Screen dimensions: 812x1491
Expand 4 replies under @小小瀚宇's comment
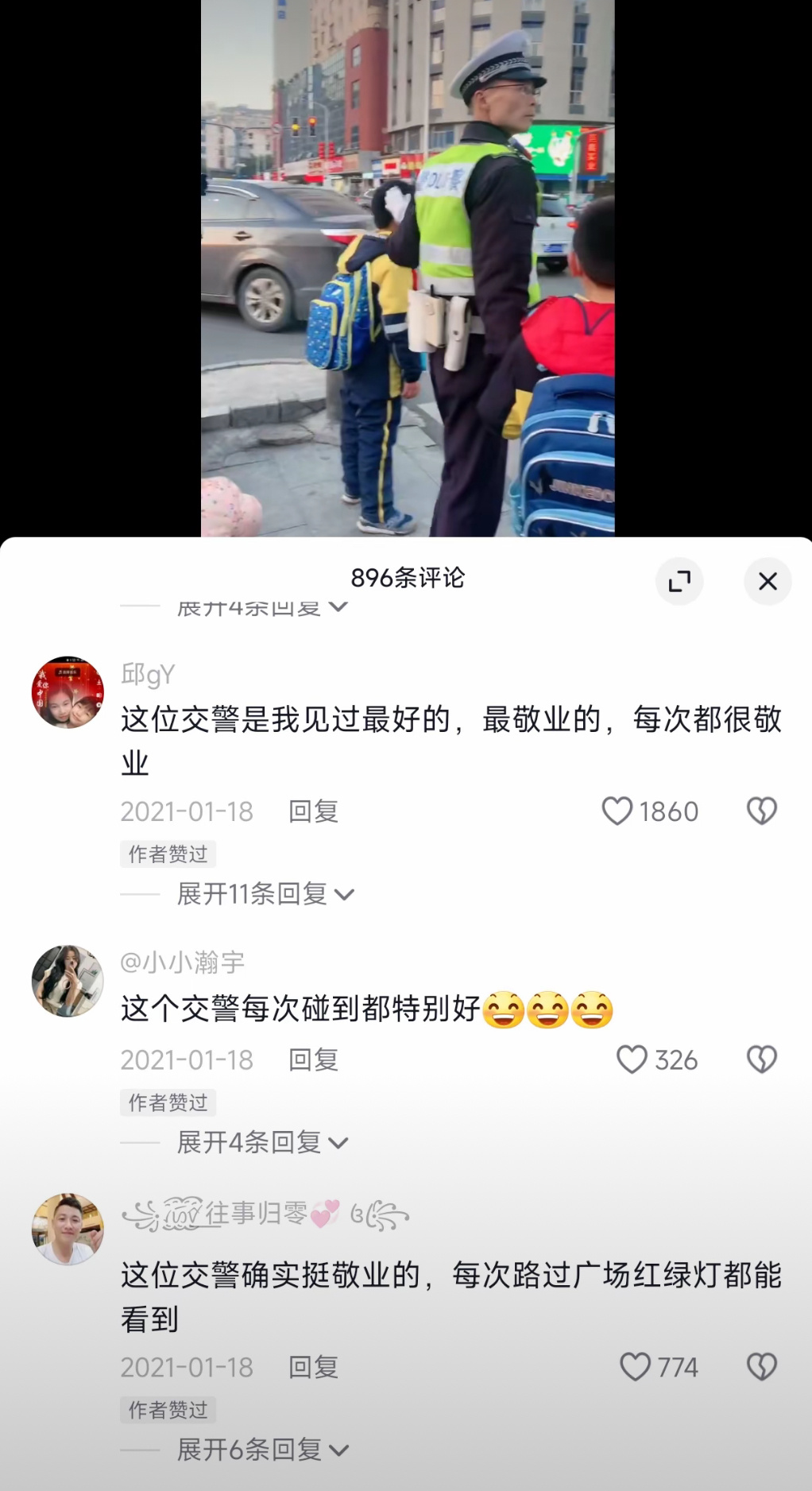tap(261, 1143)
